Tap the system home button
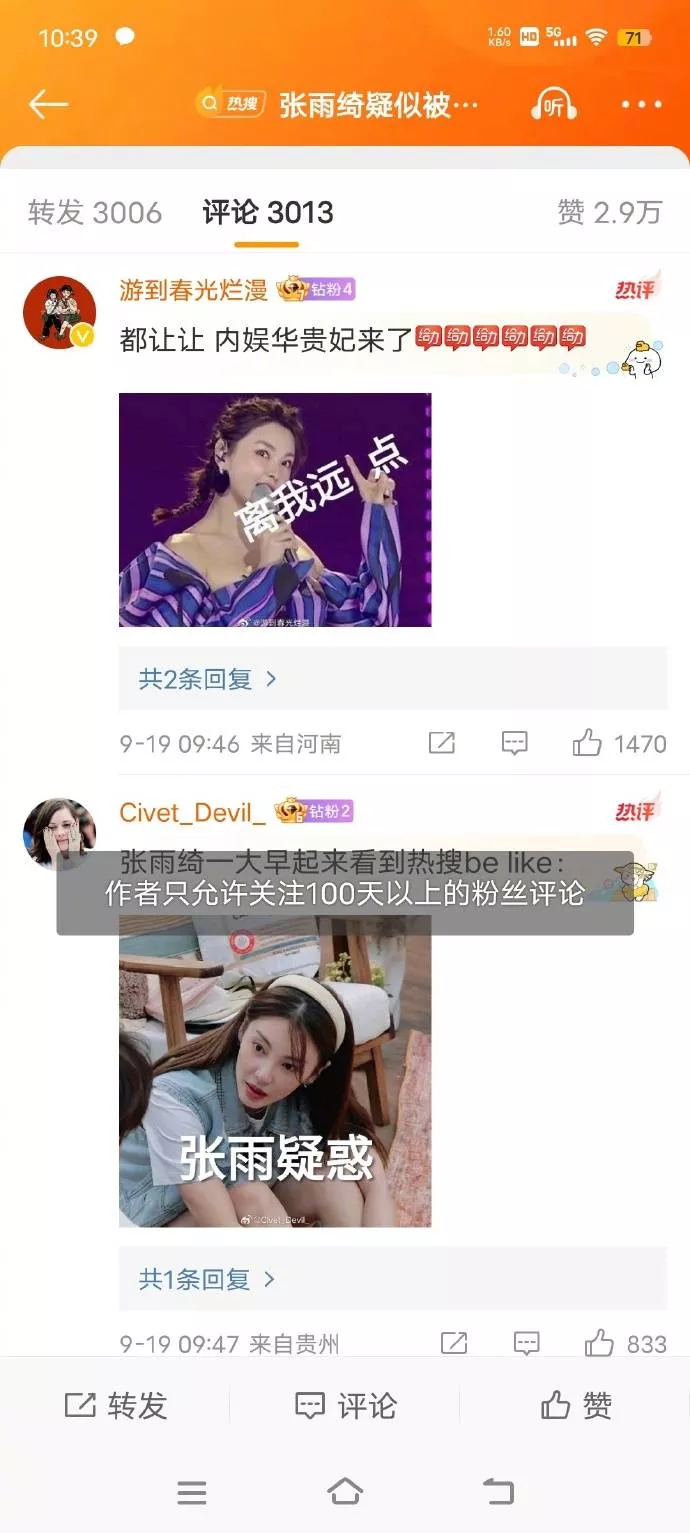This screenshot has width=690, height=1533. pyautogui.click(x=345, y=1493)
